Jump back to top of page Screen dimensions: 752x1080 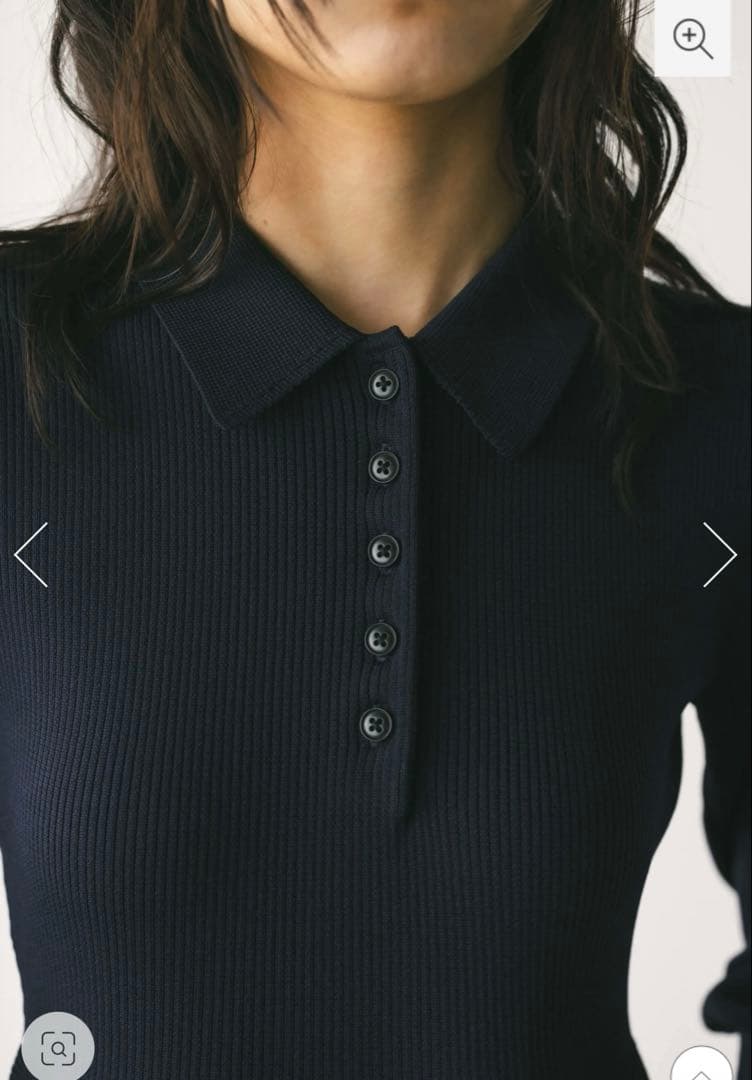(x=703, y=1066)
